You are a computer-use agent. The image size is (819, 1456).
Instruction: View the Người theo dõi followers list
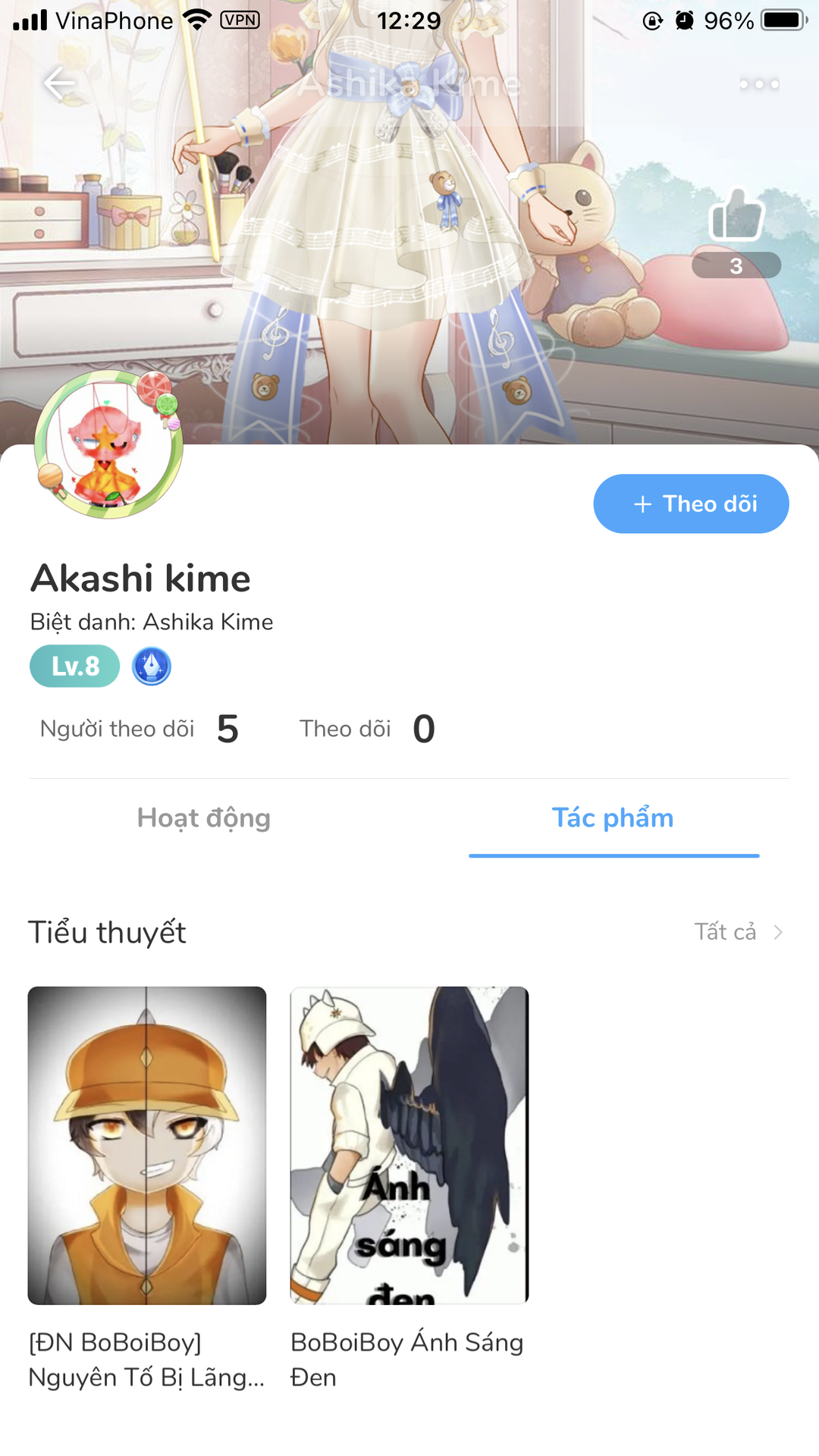pos(140,729)
